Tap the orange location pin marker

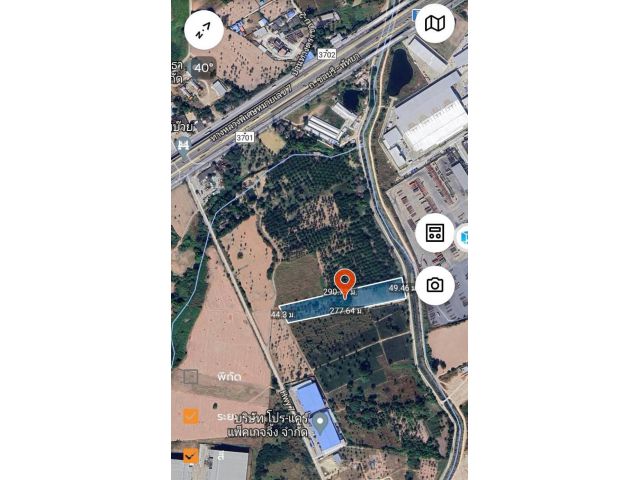tap(345, 283)
